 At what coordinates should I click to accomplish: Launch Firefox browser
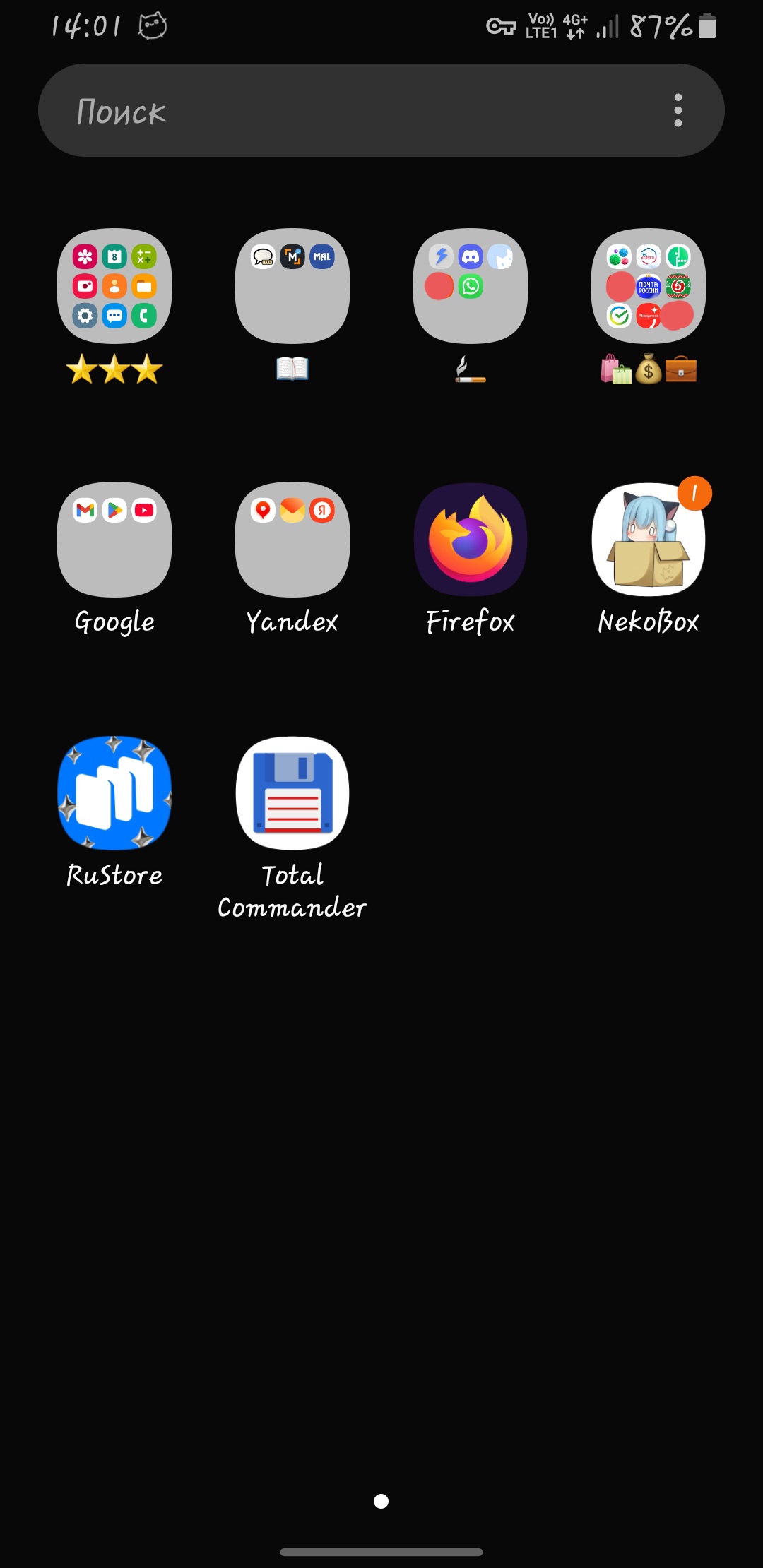pos(471,540)
